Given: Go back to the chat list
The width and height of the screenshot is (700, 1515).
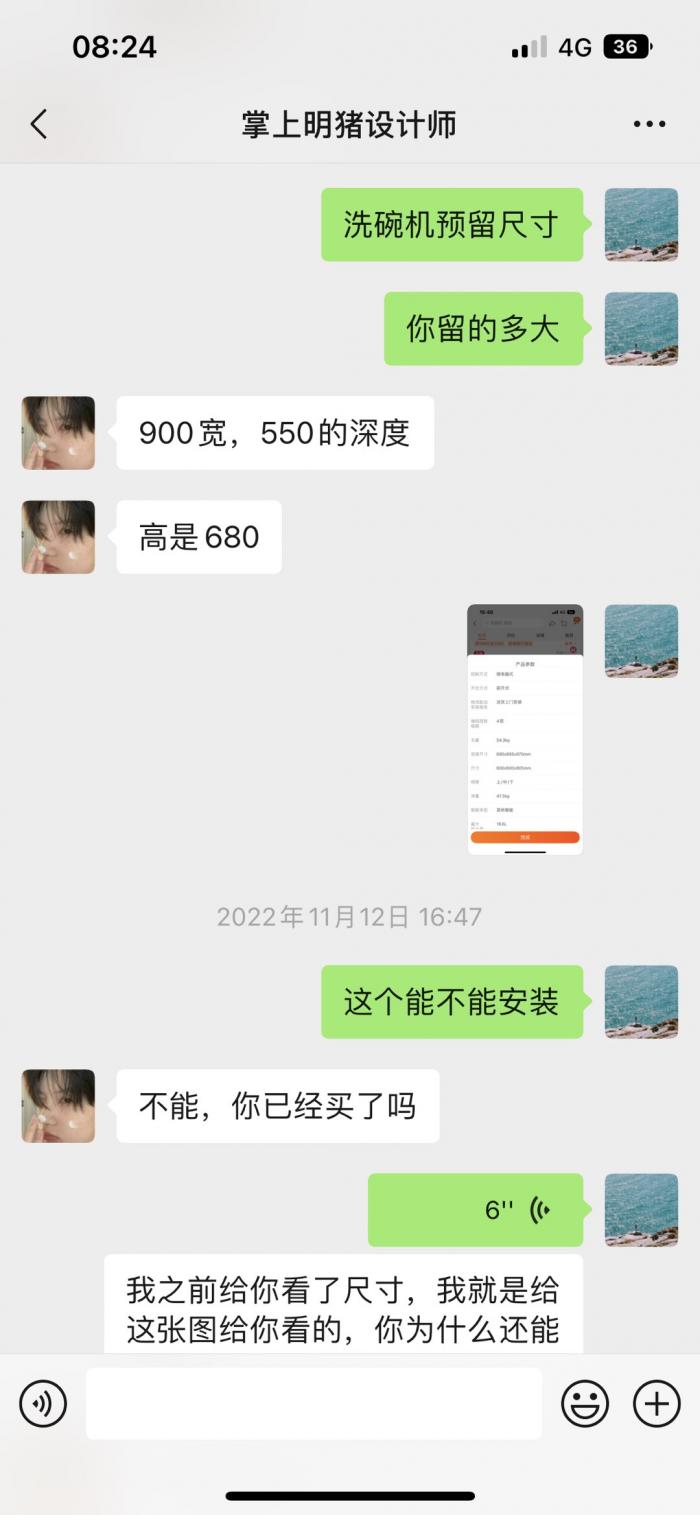Looking at the screenshot, I should pyautogui.click(x=39, y=124).
